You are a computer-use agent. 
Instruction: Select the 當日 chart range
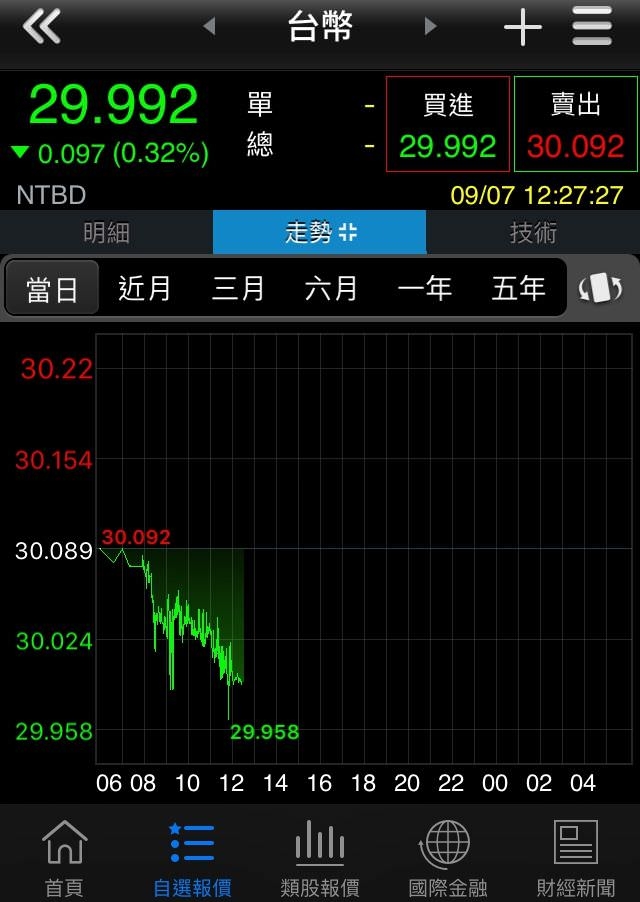pyautogui.click(x=52, y=289)
